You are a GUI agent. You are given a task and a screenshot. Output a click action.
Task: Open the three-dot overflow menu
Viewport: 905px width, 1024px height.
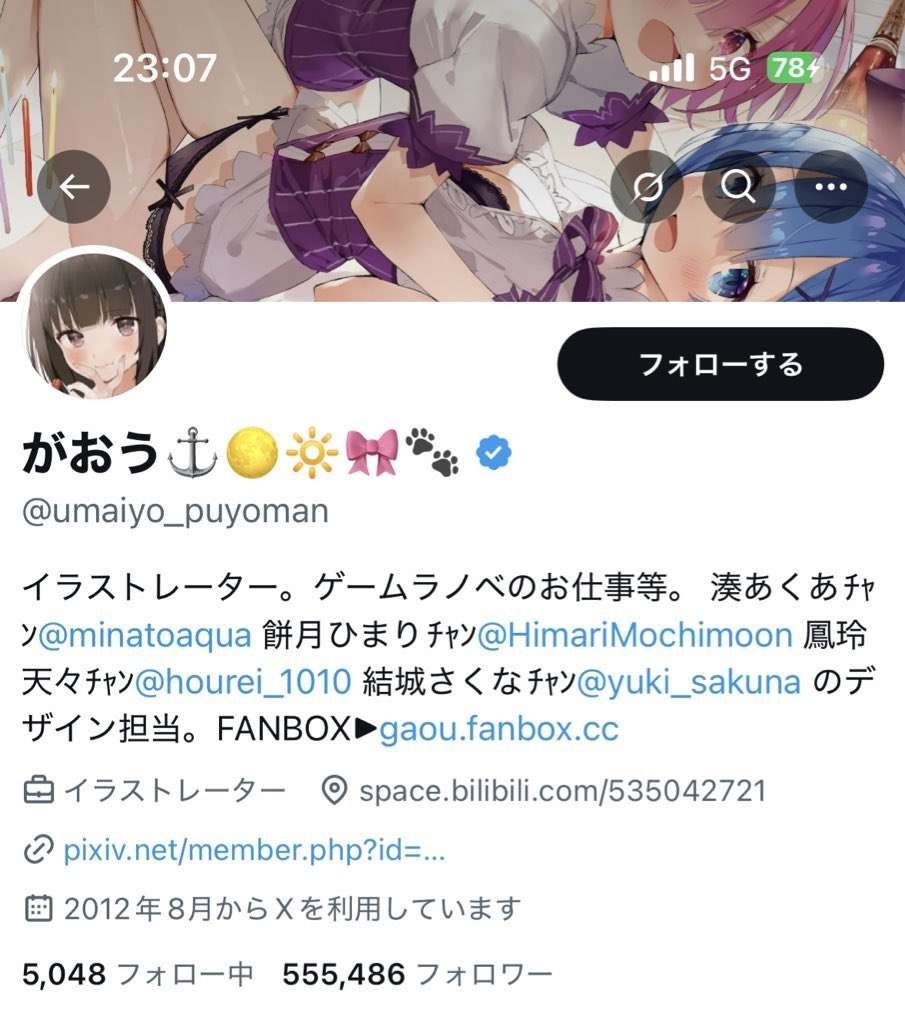[831, 187]
